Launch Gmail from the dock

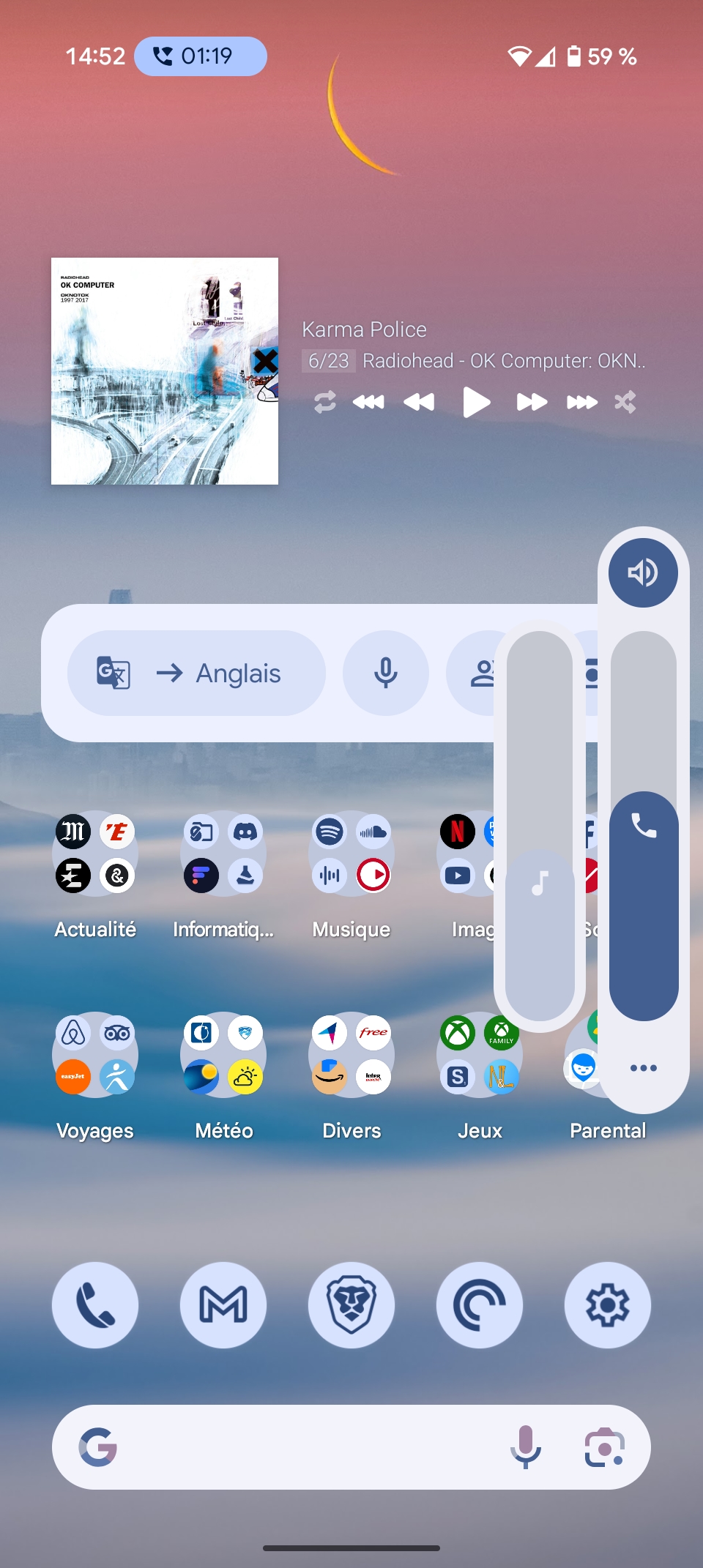pos(223,1304)
